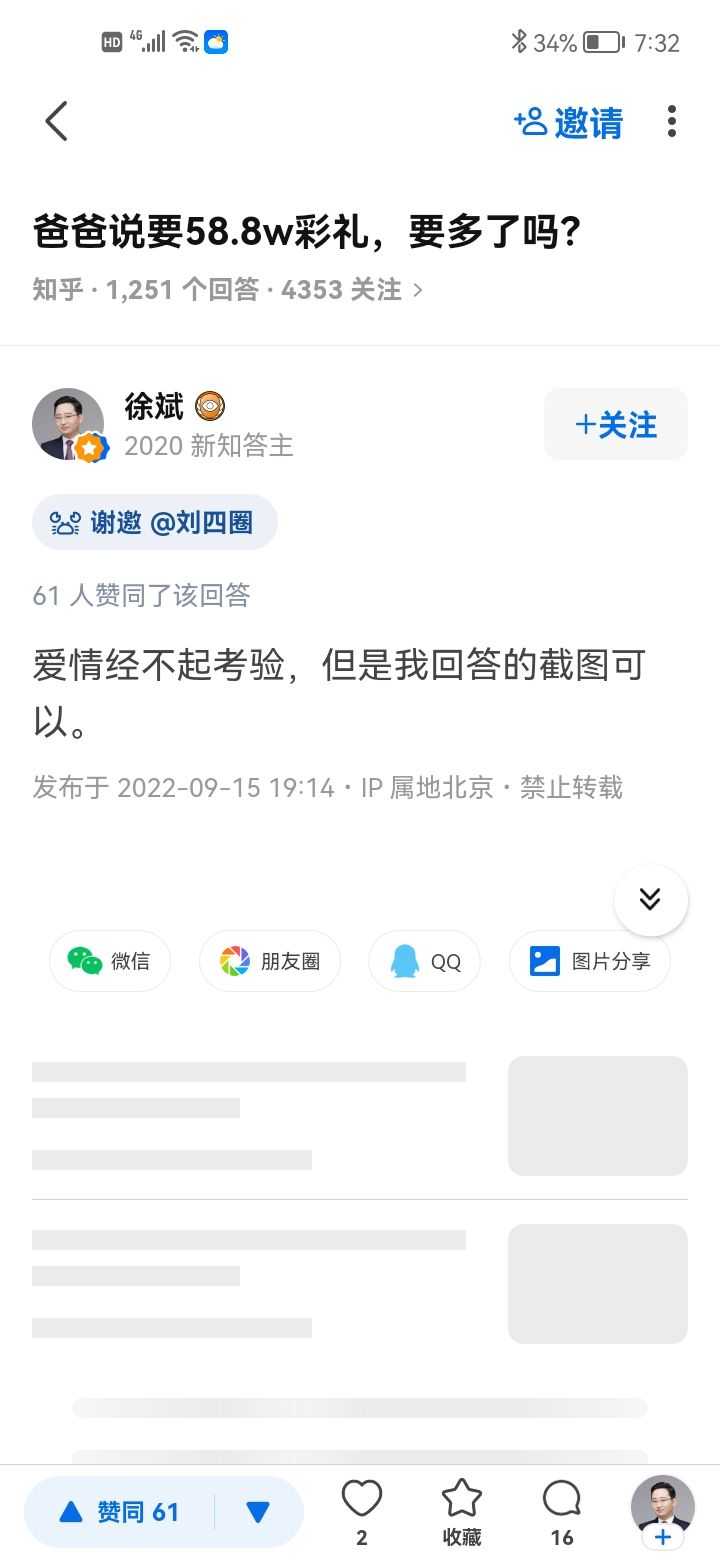Open the question's 回答 and 关注 details
Screen dimensions: 720x1560
pos(228,290)
